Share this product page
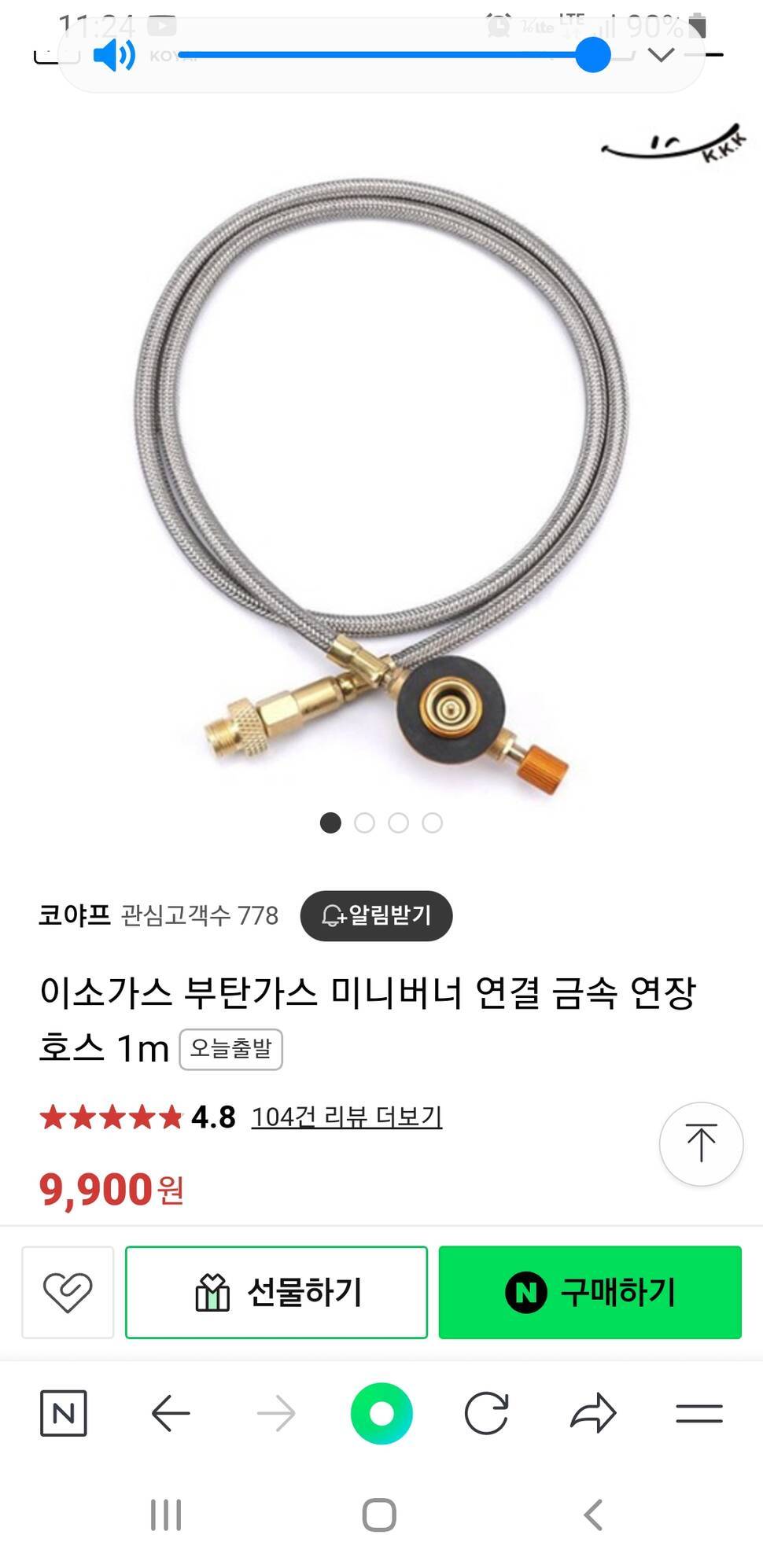 click(593, 1413)
